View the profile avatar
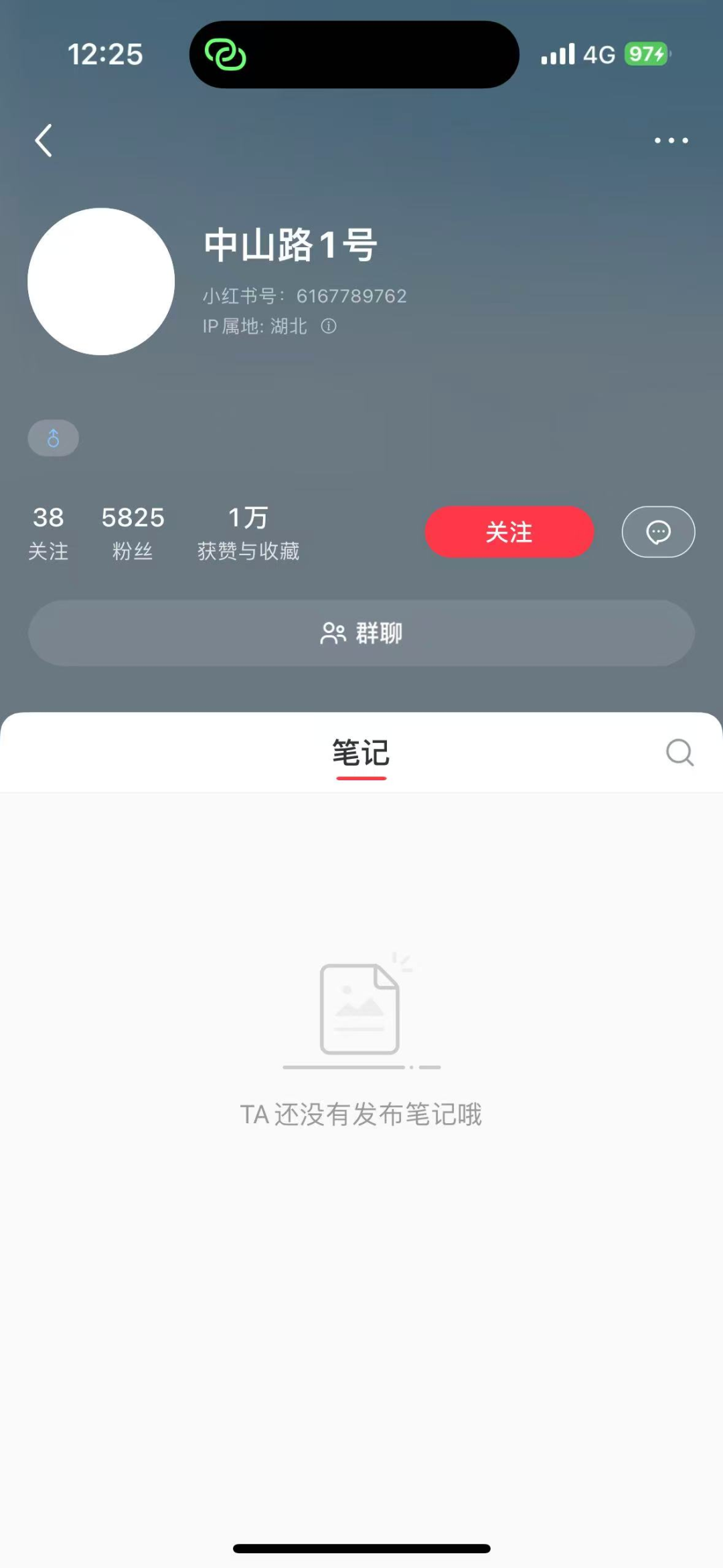This screenshot has width=723, height=1568. 101,281
